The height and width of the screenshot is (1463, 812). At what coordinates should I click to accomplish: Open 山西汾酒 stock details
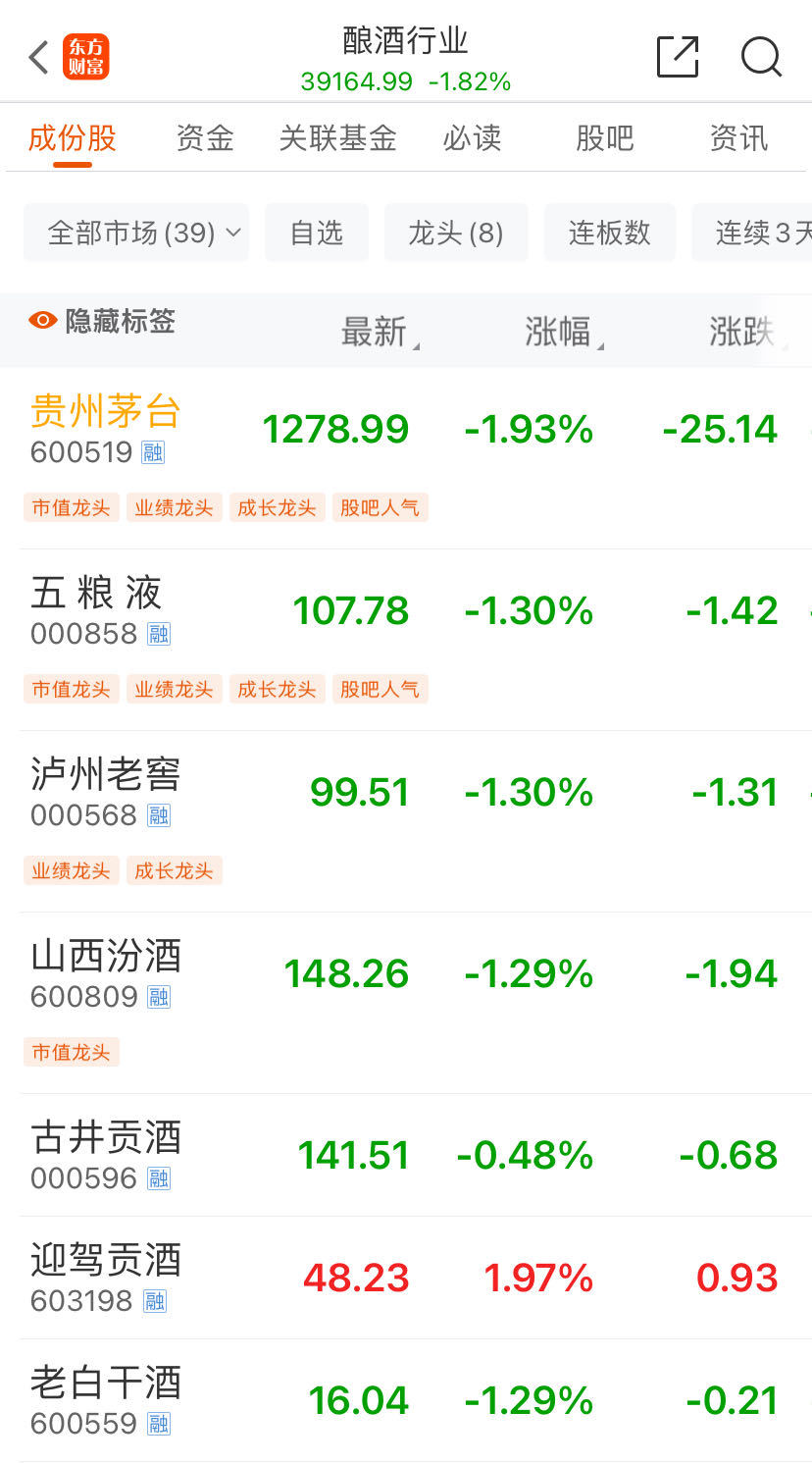click(406, 1003)
